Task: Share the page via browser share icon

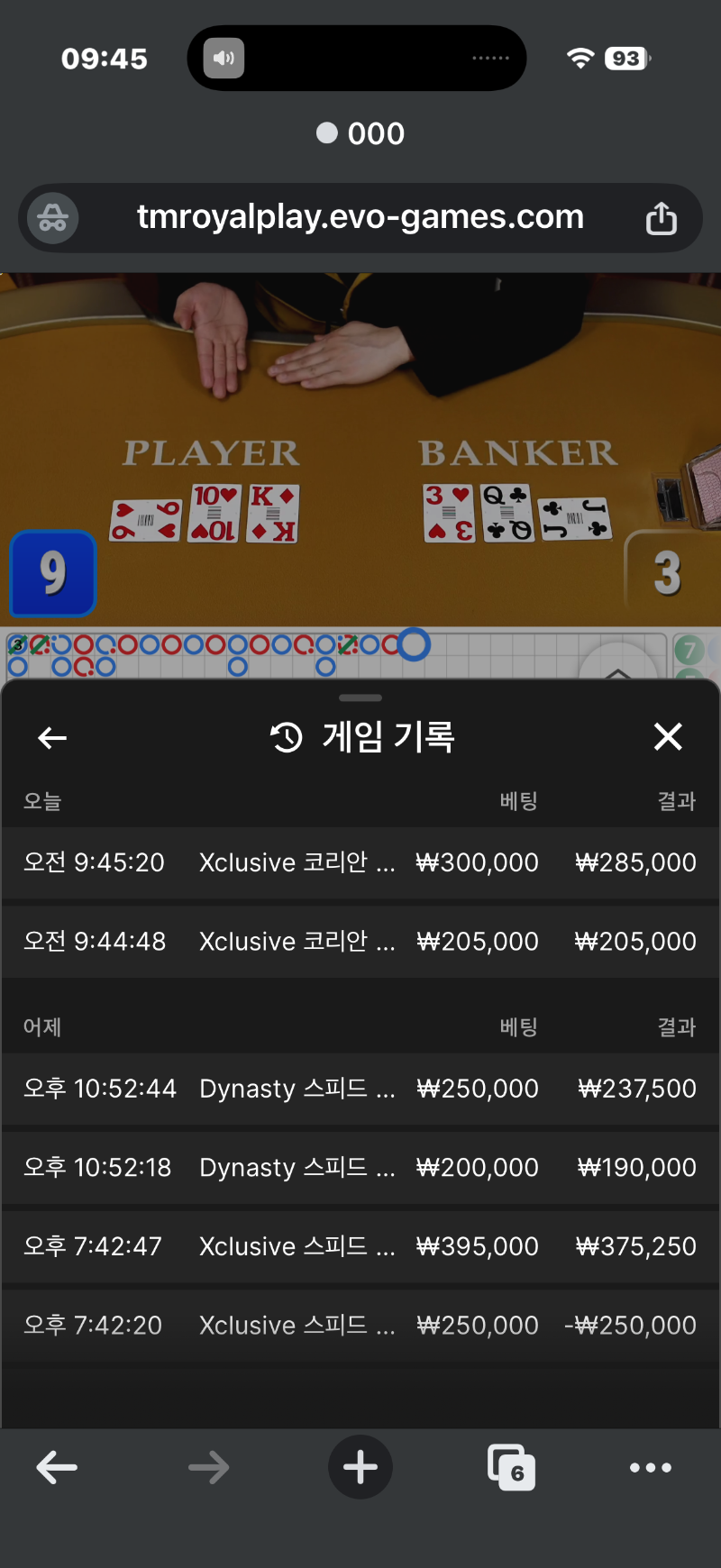Action: coord(661,218)
